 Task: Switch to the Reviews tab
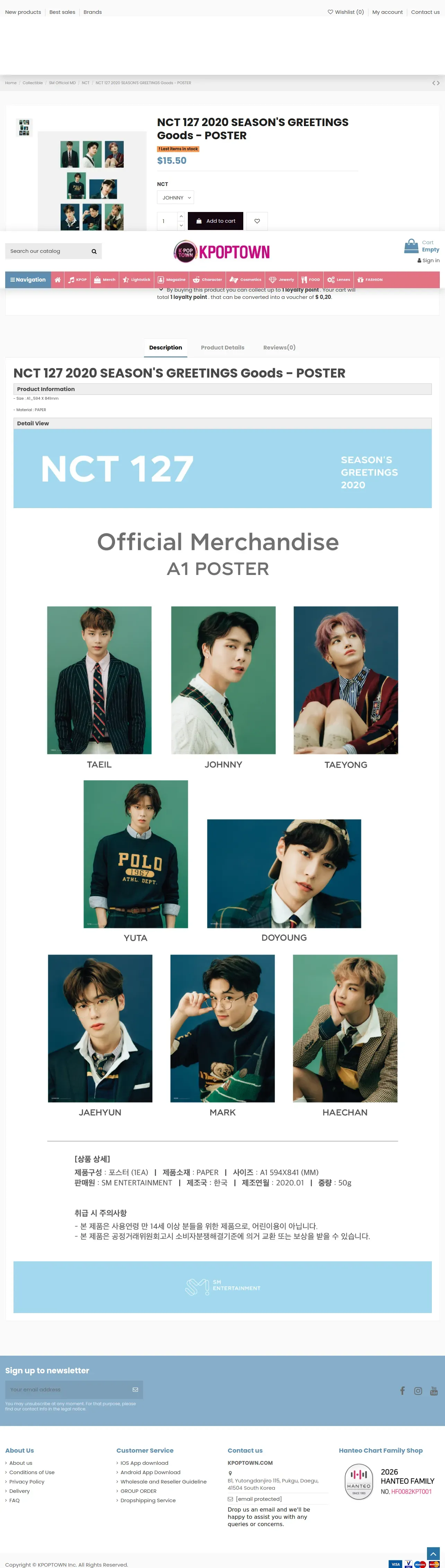[279, 347]
